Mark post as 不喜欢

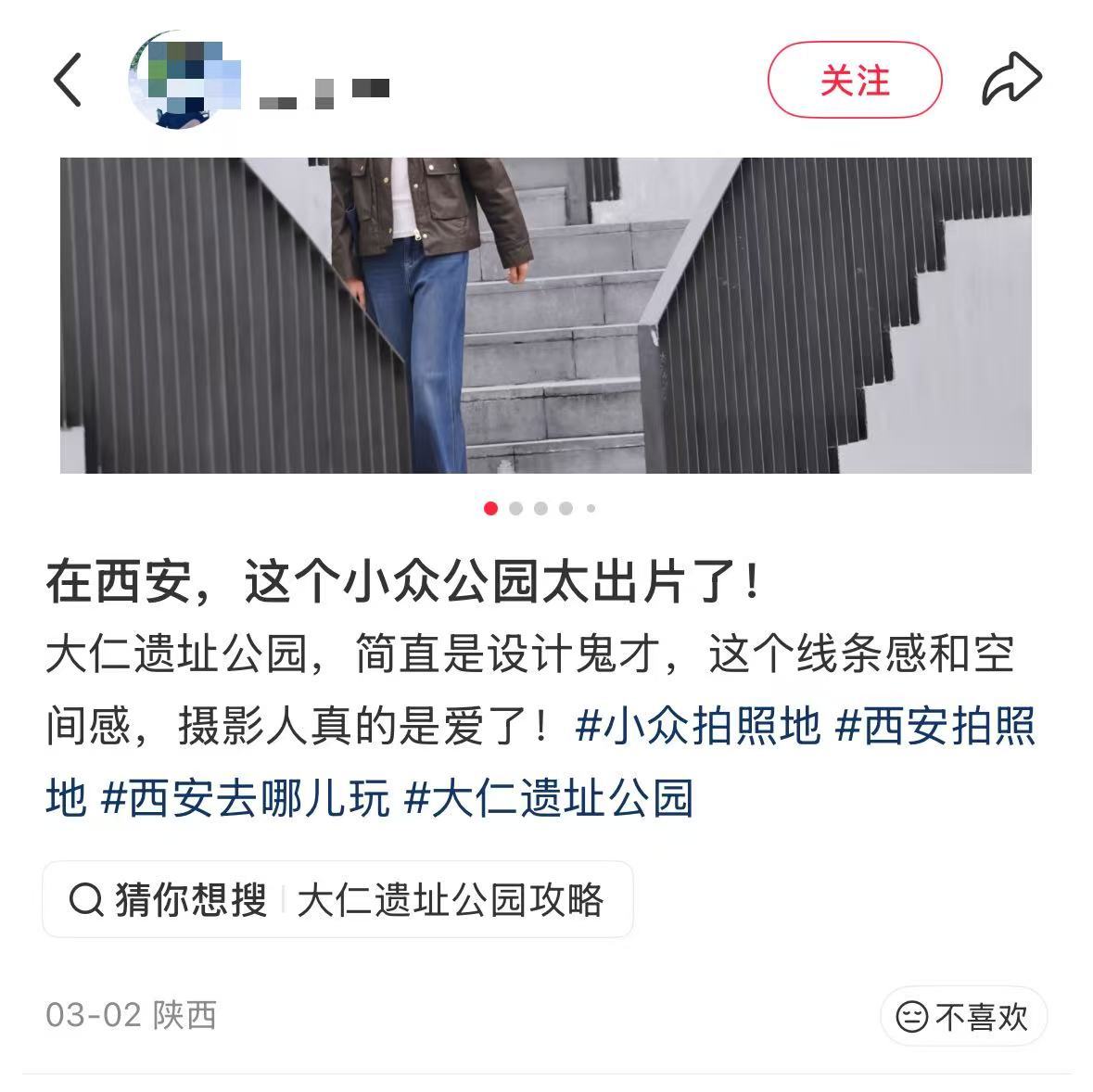[963, 1017]
